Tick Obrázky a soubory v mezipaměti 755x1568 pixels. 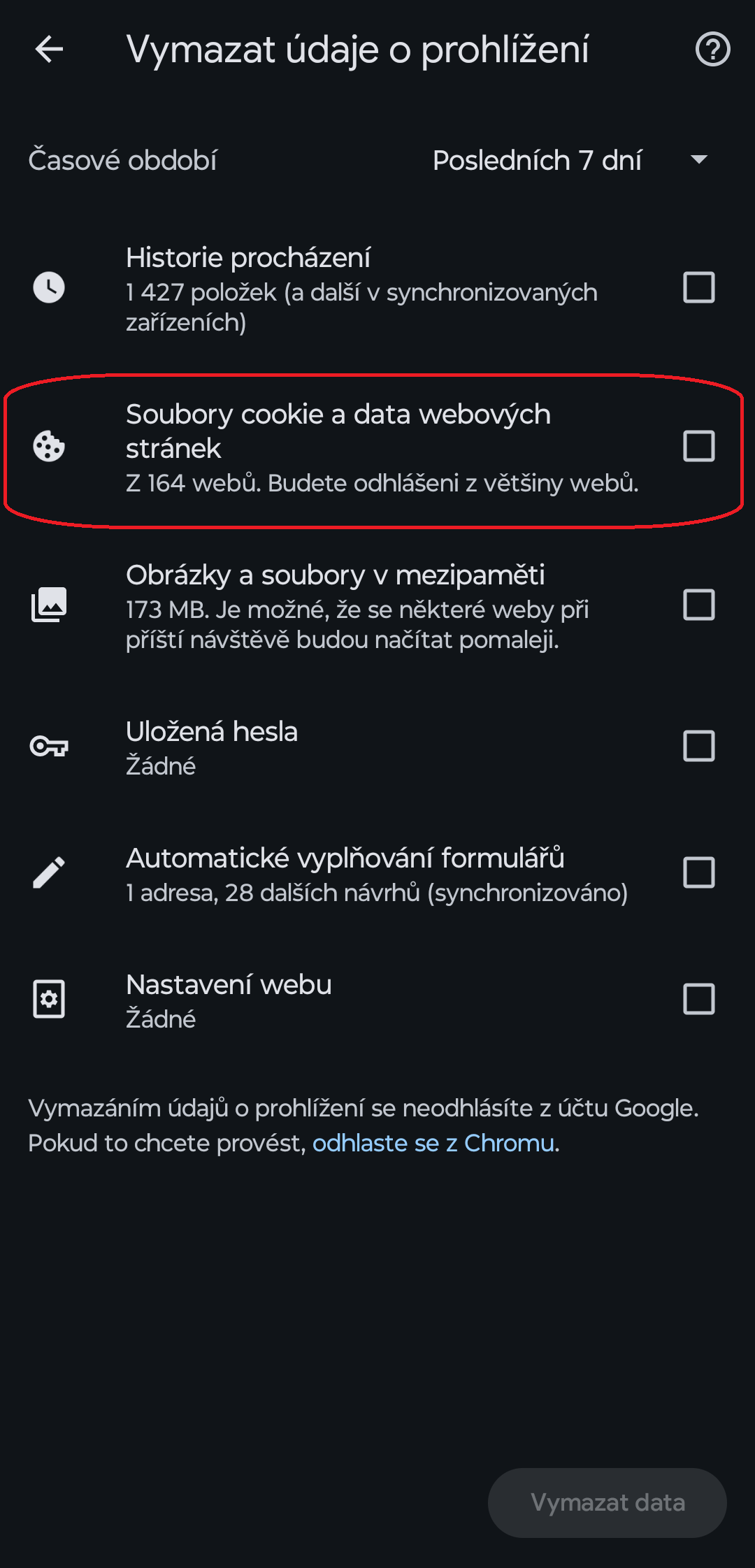698,605
